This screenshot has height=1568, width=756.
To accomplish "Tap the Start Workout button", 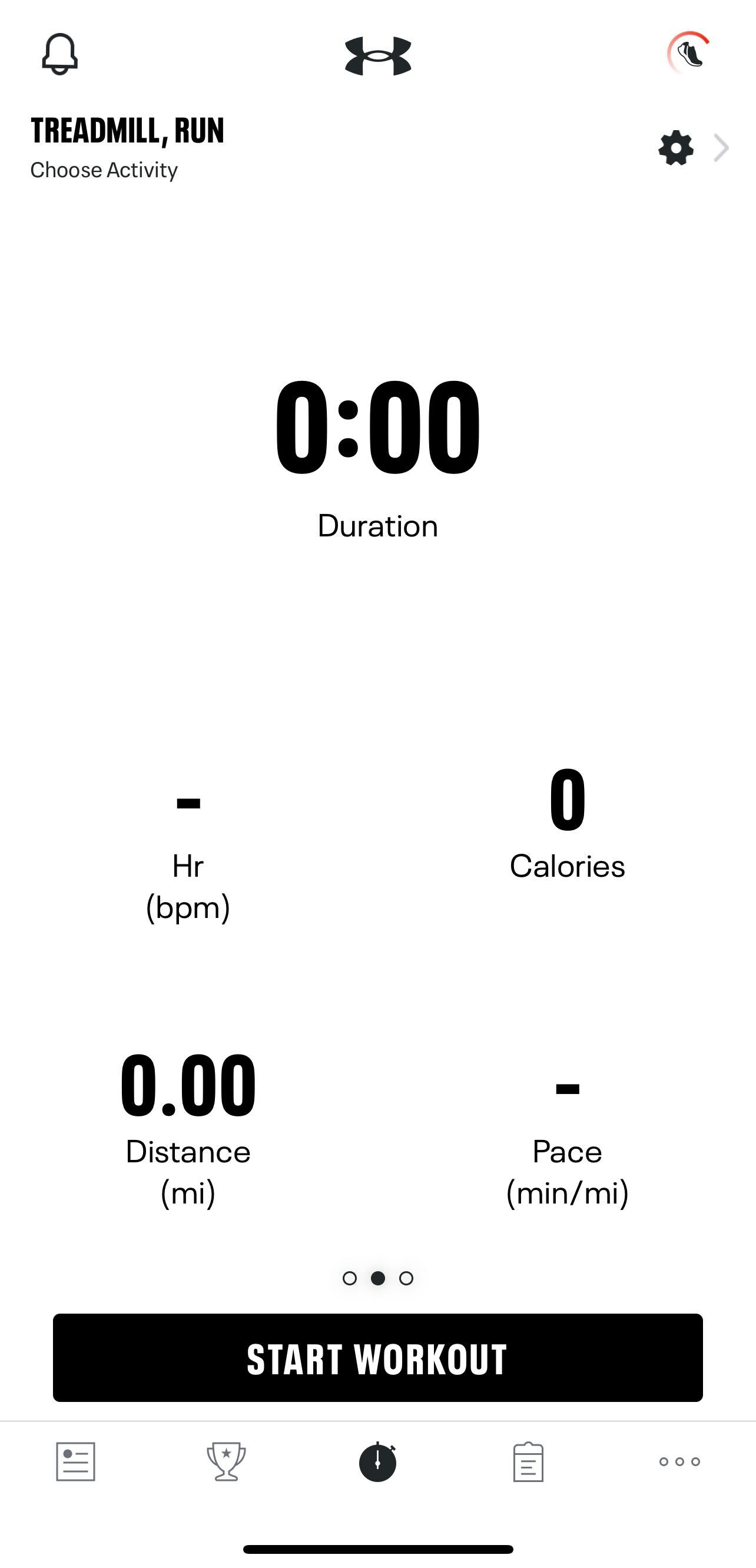I will 378,1358.
